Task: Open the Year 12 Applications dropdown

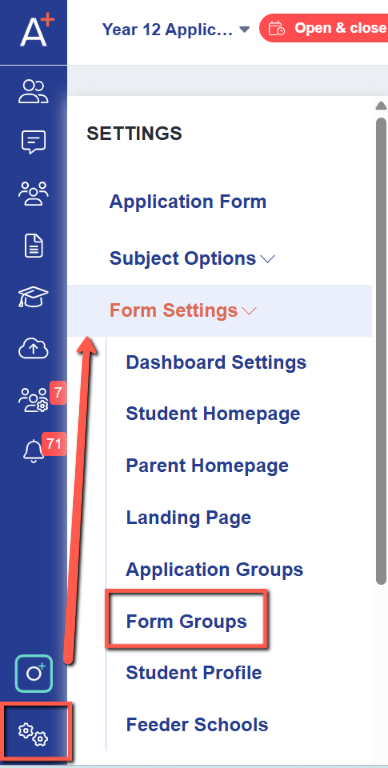Action: [176, 29]
